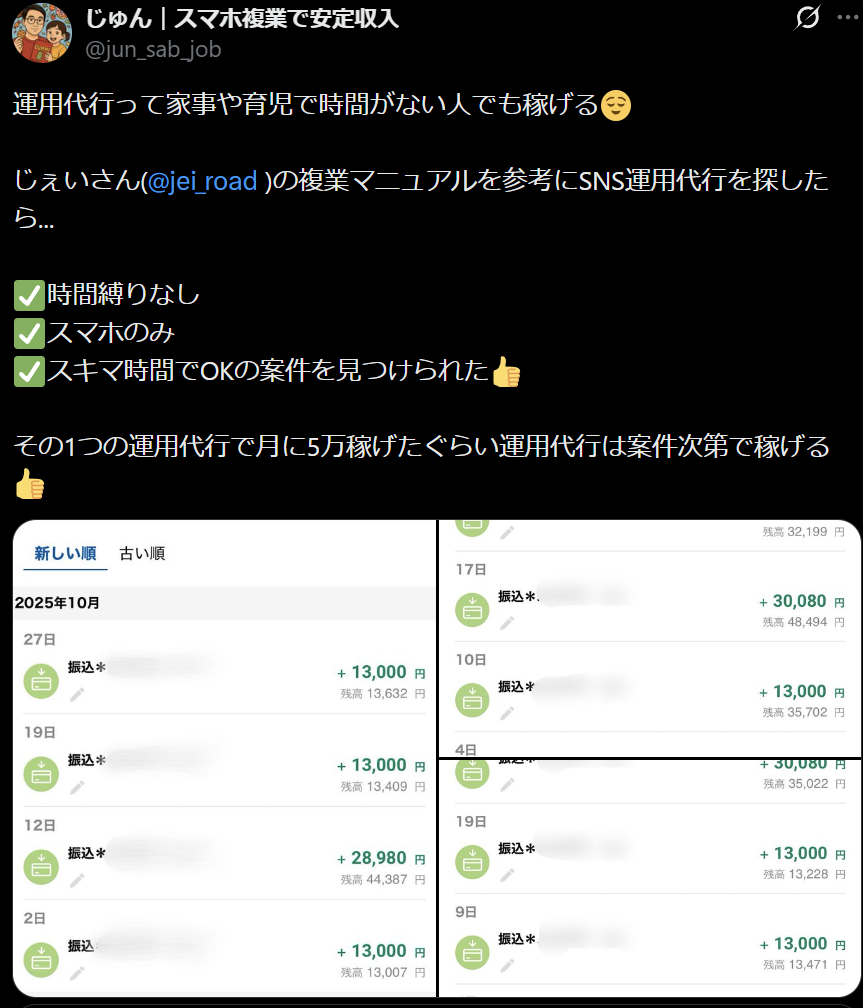Viewport: 863px width, 1008px height.
Task: Open the @jei_road mention link
Action: (x=203, y=183)
